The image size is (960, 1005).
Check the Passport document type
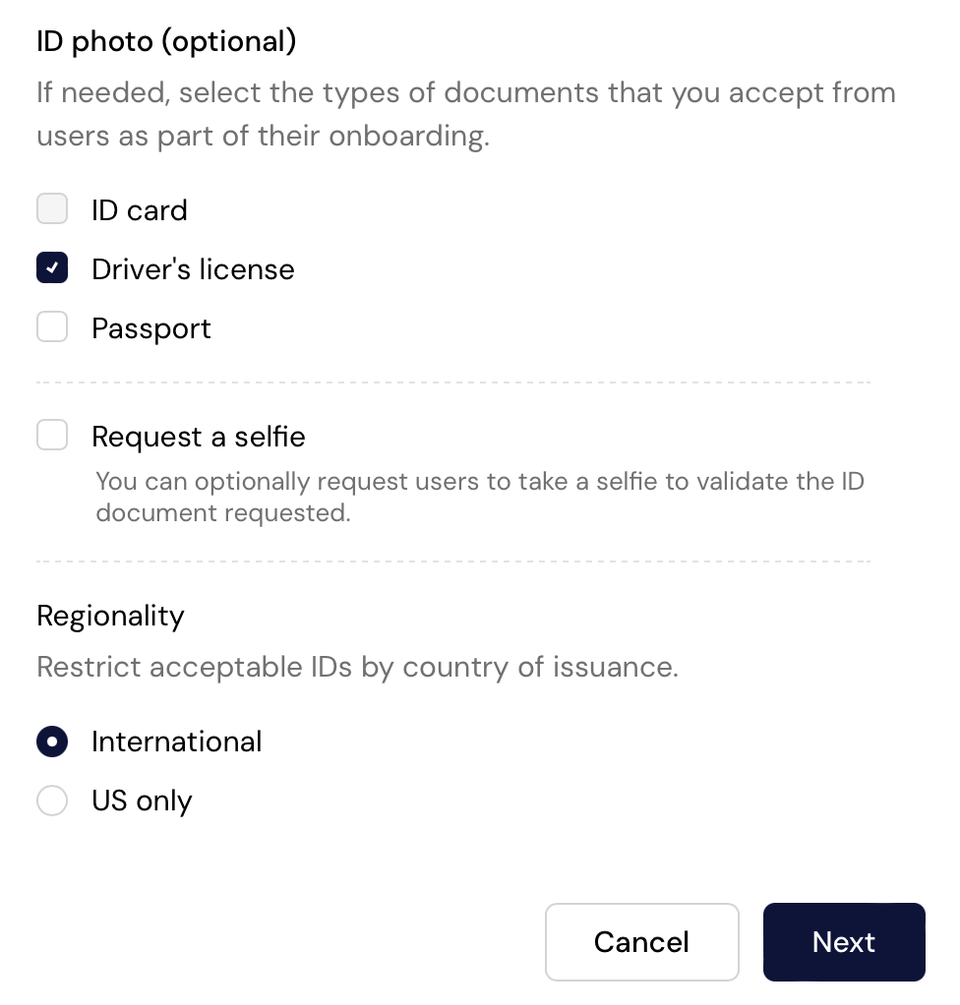[x=52, y=326]
